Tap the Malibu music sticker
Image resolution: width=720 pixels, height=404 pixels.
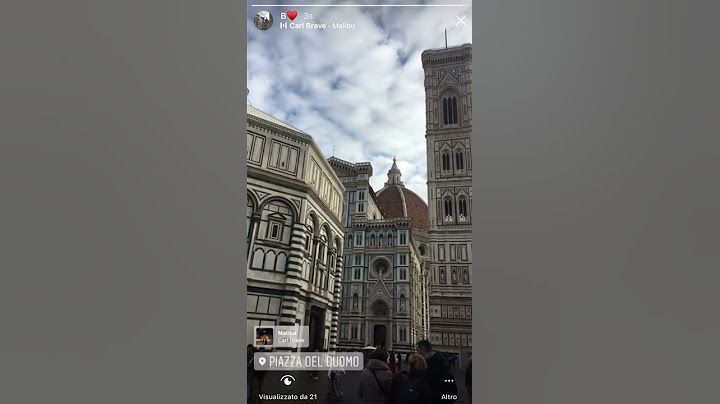[279, 336]
